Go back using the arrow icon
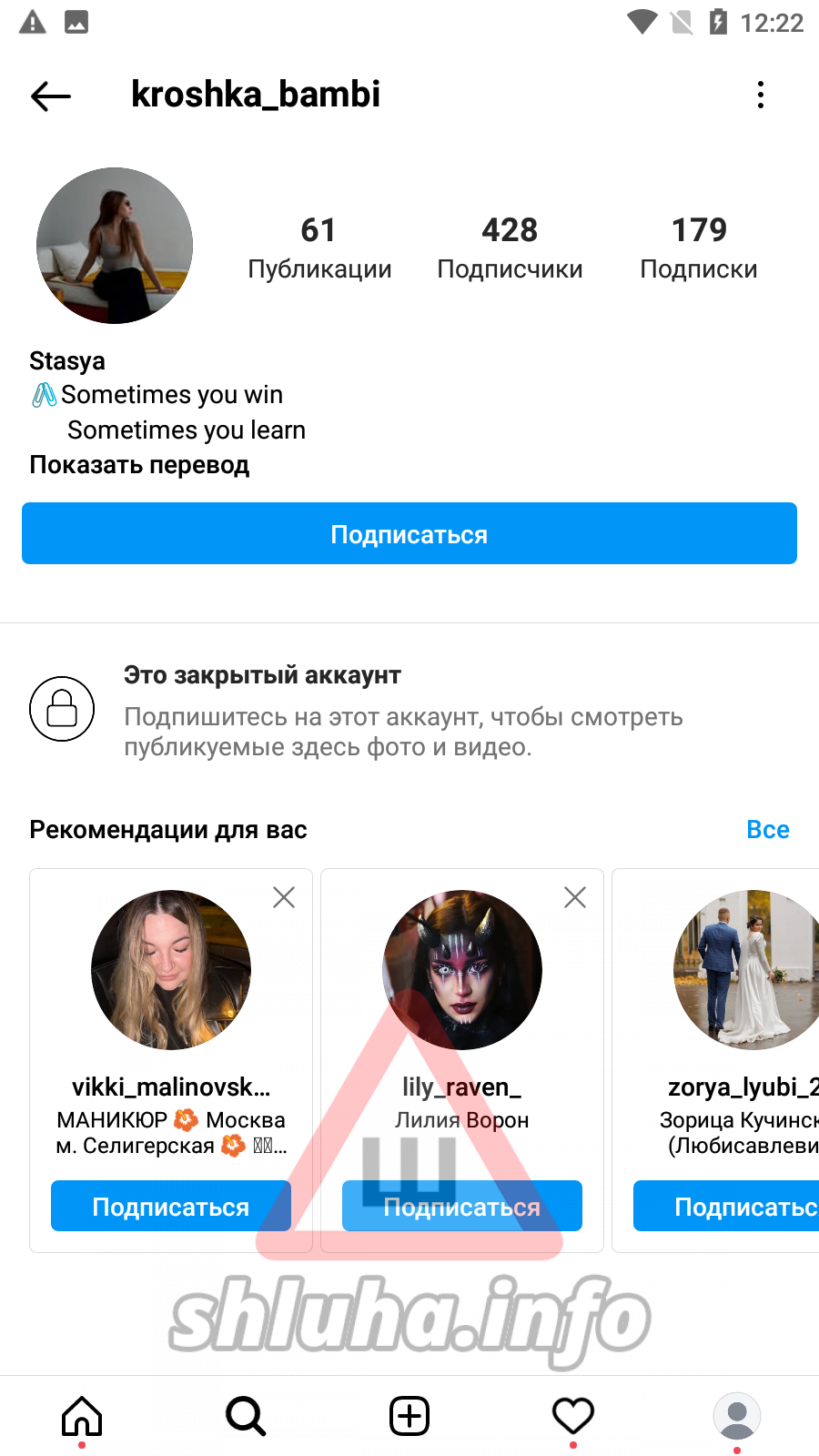 51,96
